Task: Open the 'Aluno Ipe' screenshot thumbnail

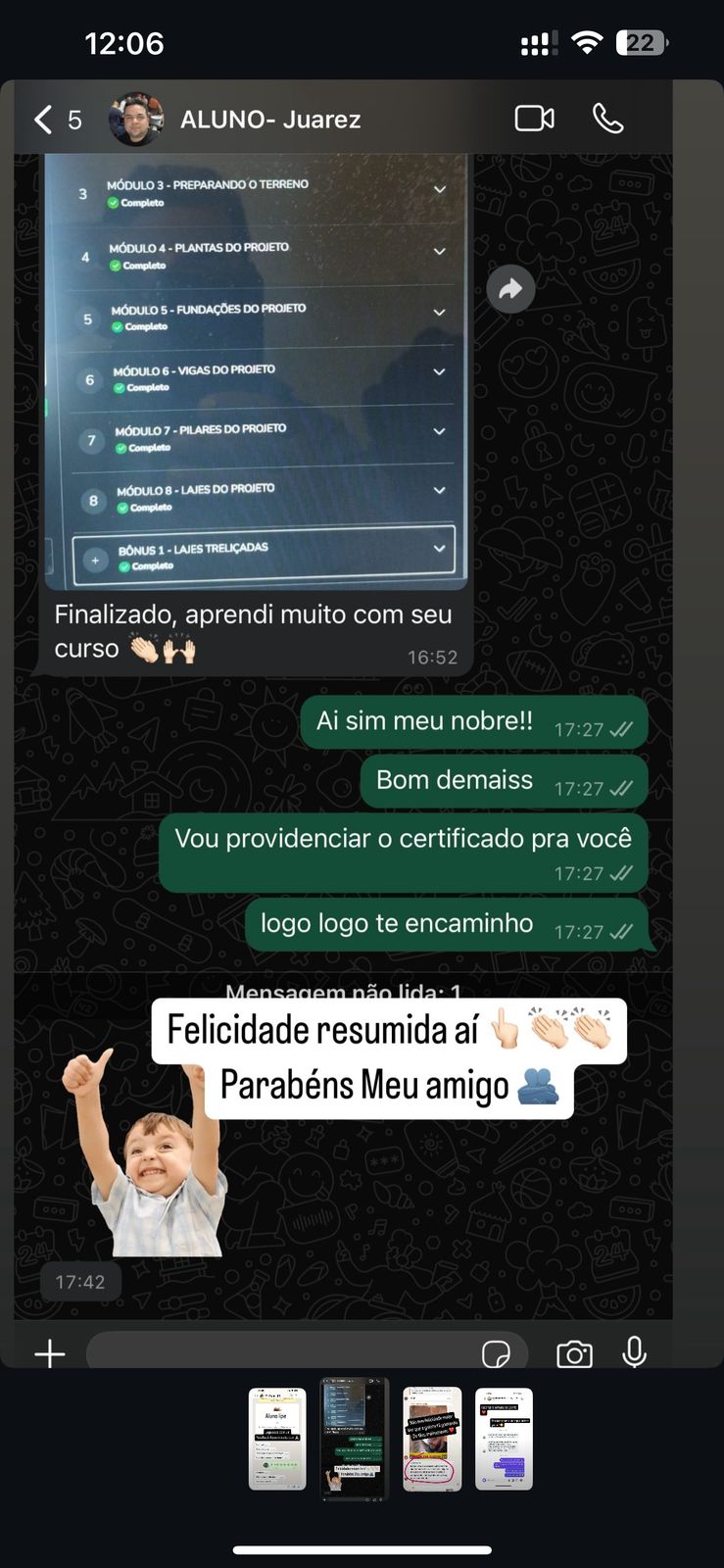Action: [x=277, y=1439]
